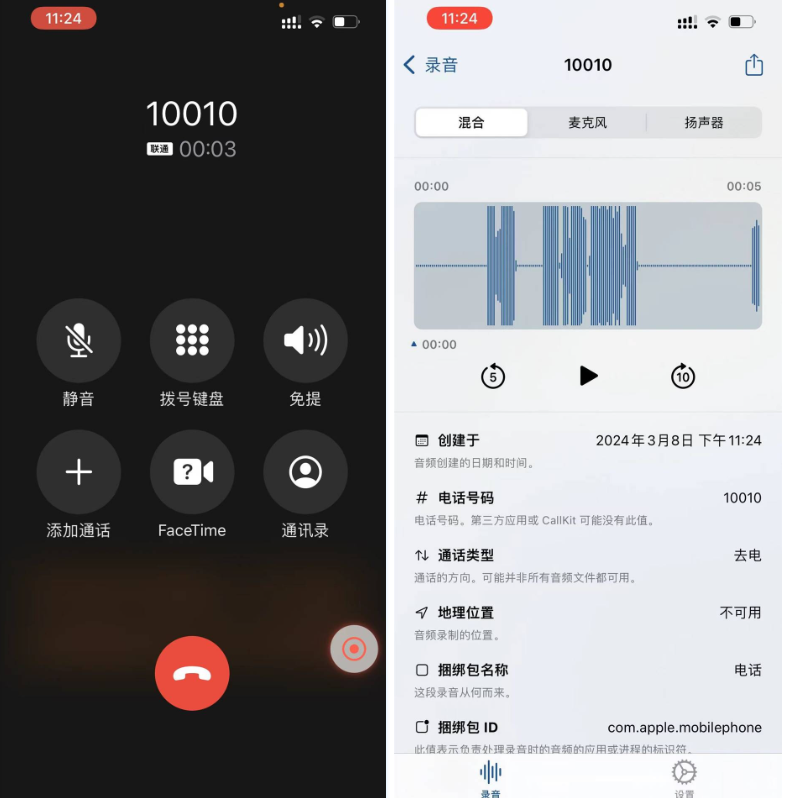Screen dimensions: 803x798
Task: Switch to the 麦克风 segment
Action: coord(587,123)
